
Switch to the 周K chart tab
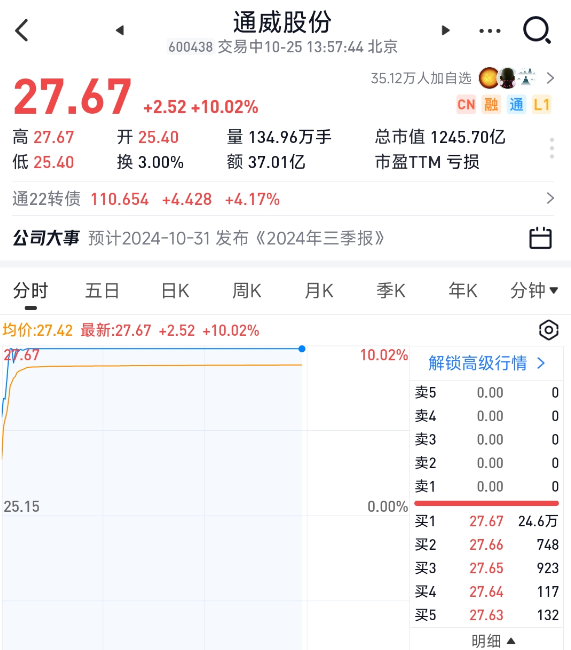(x=247, y=291)
